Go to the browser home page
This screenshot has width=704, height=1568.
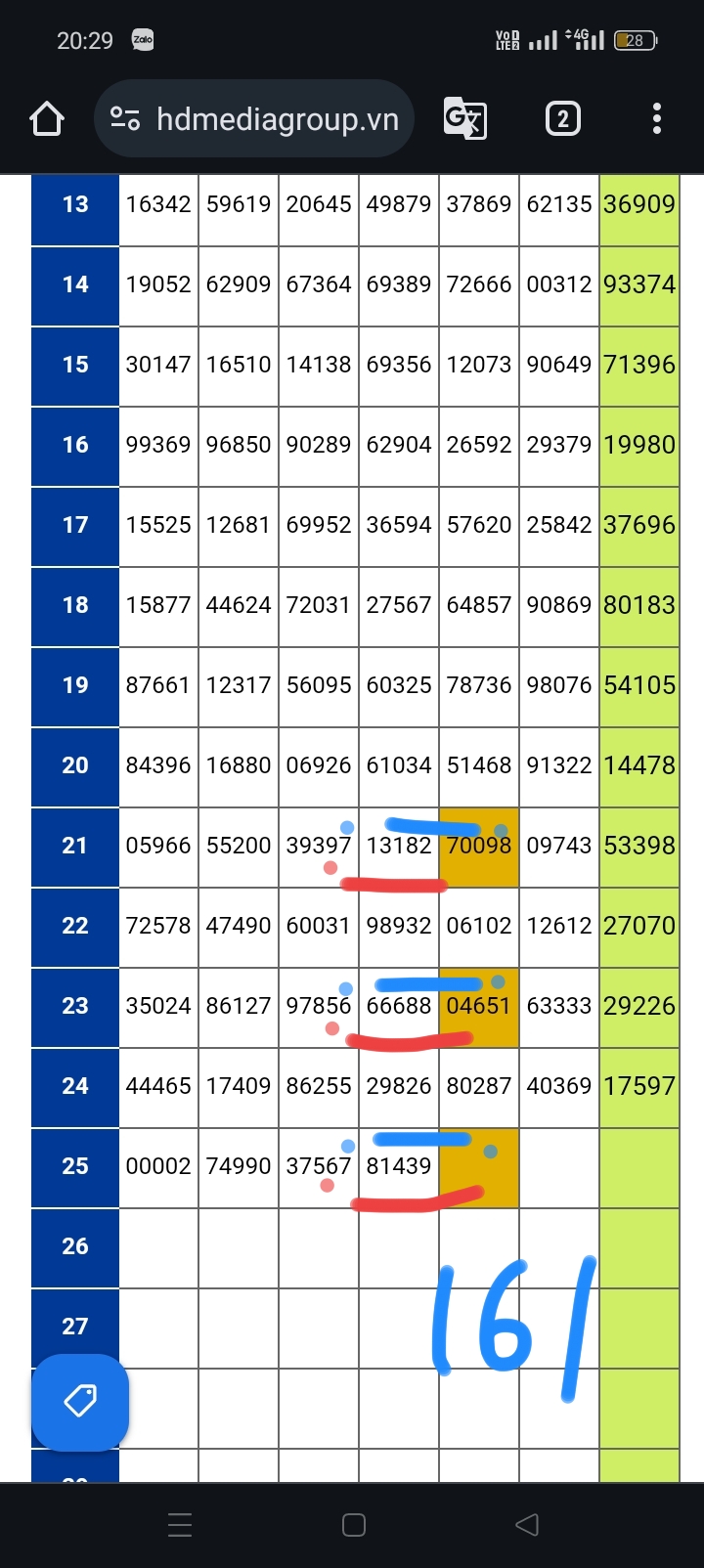(x=47, y=119)
